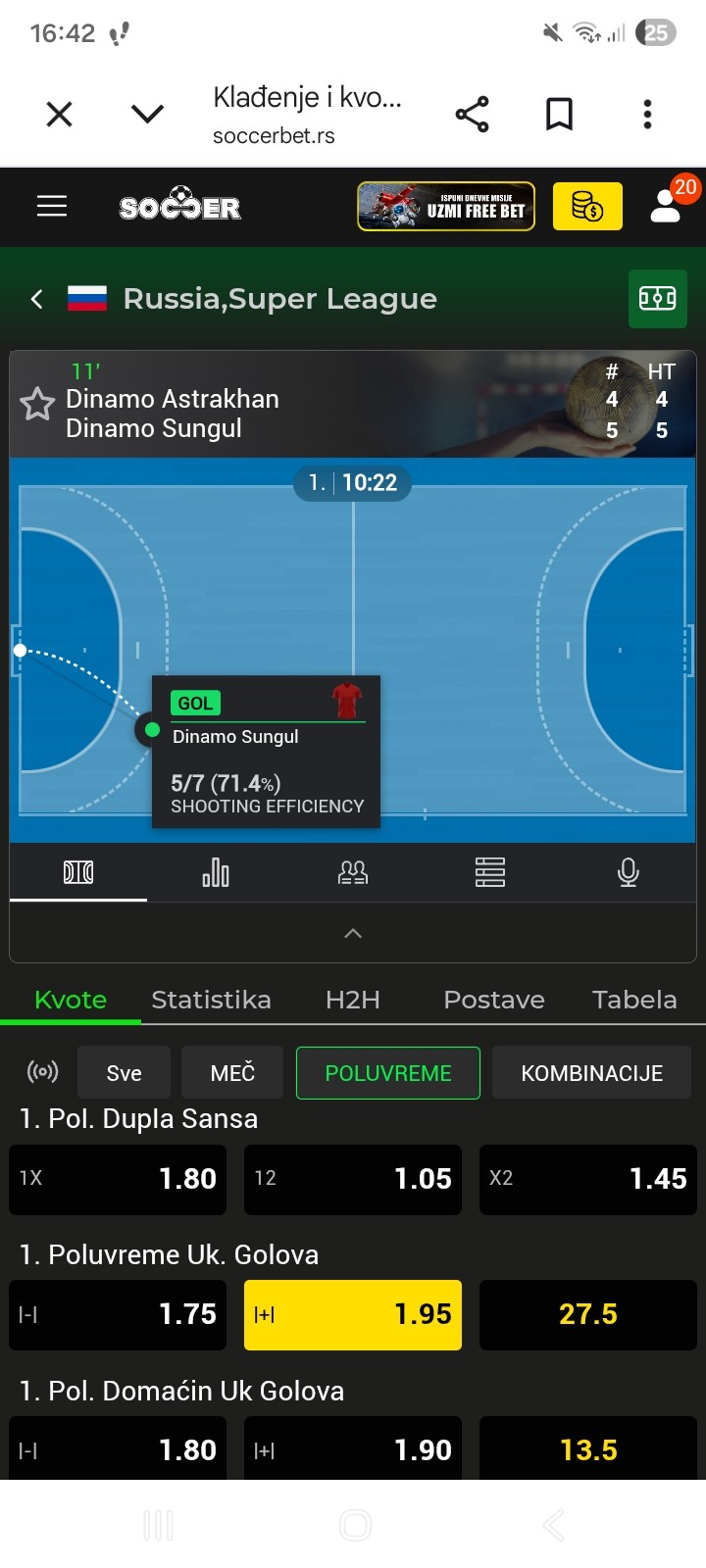Image resolution: width=706 pixels, height=1568 pixels.
Task: Open the browser overflow menu
Action: [x=647, y=115]
